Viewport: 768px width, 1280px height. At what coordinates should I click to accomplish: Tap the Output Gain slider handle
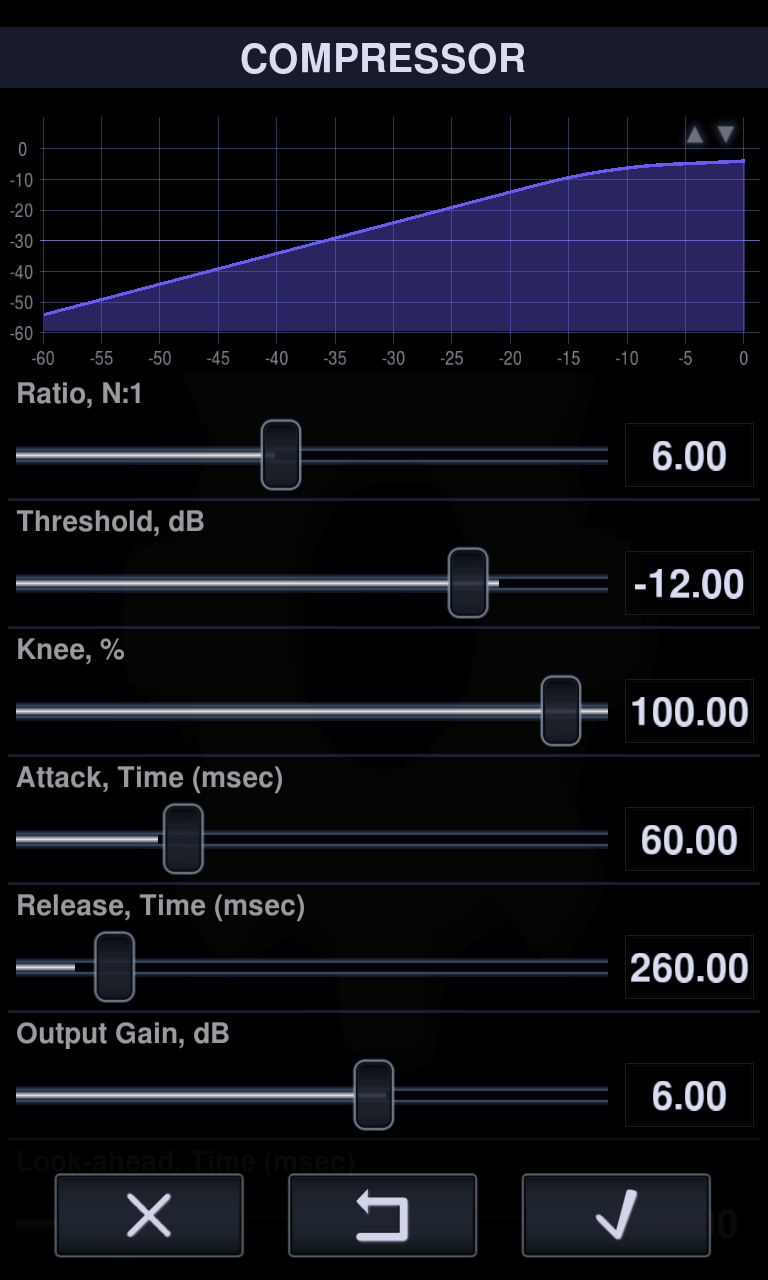point(374,1095)
